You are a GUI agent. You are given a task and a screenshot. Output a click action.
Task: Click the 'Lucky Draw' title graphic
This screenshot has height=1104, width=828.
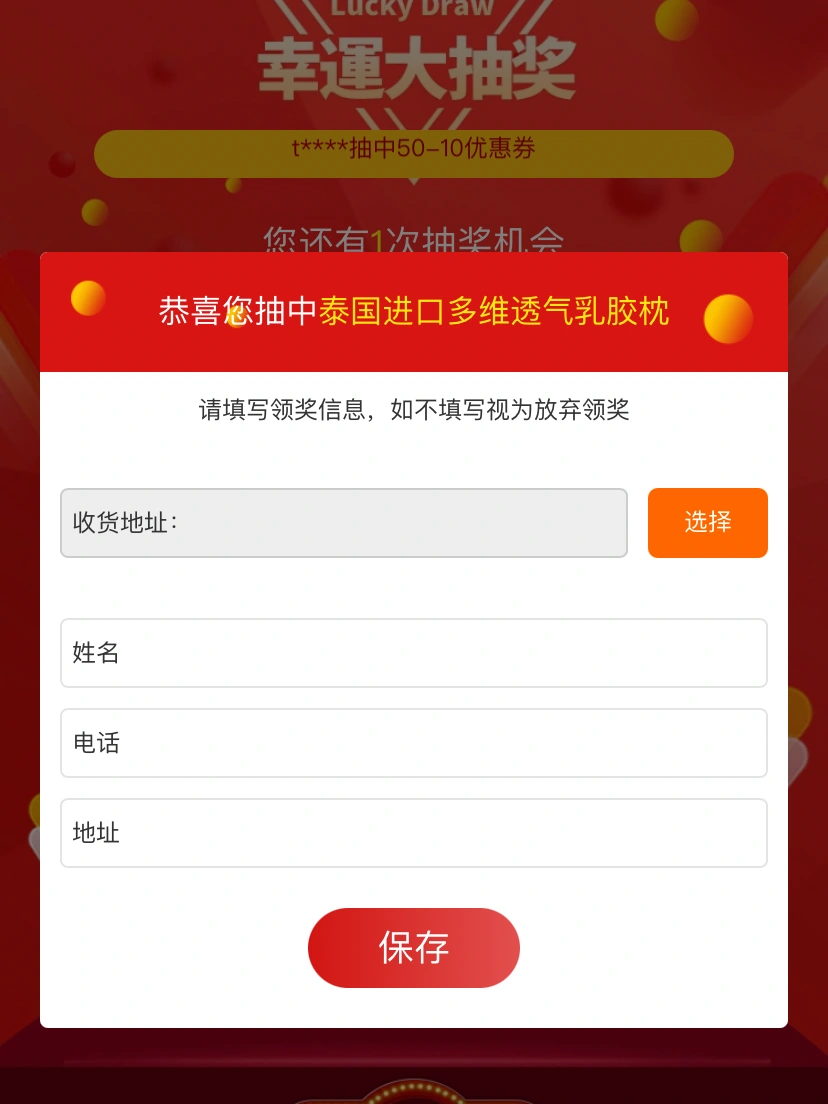coord(414,10)
